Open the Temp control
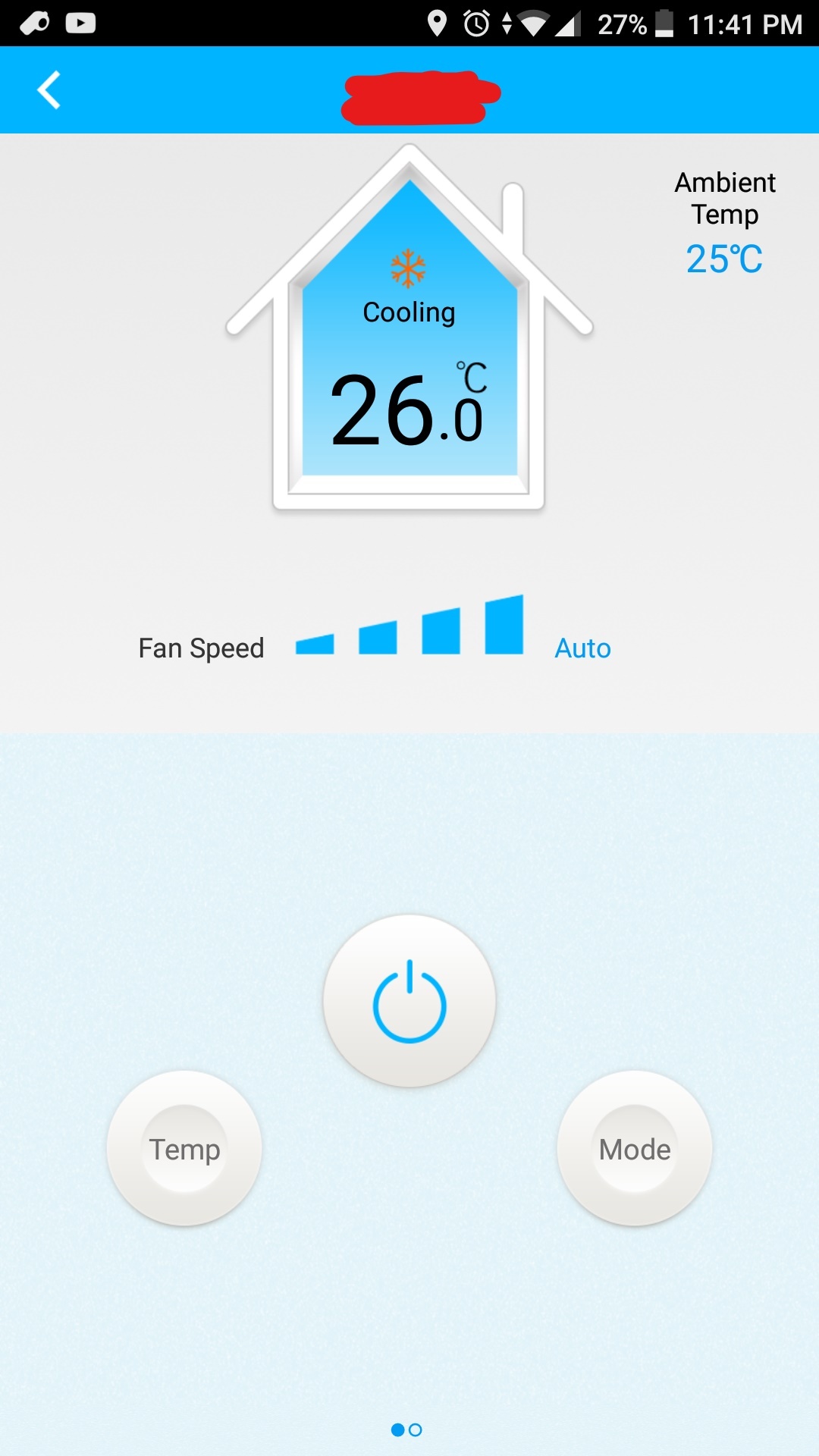 184,1149
